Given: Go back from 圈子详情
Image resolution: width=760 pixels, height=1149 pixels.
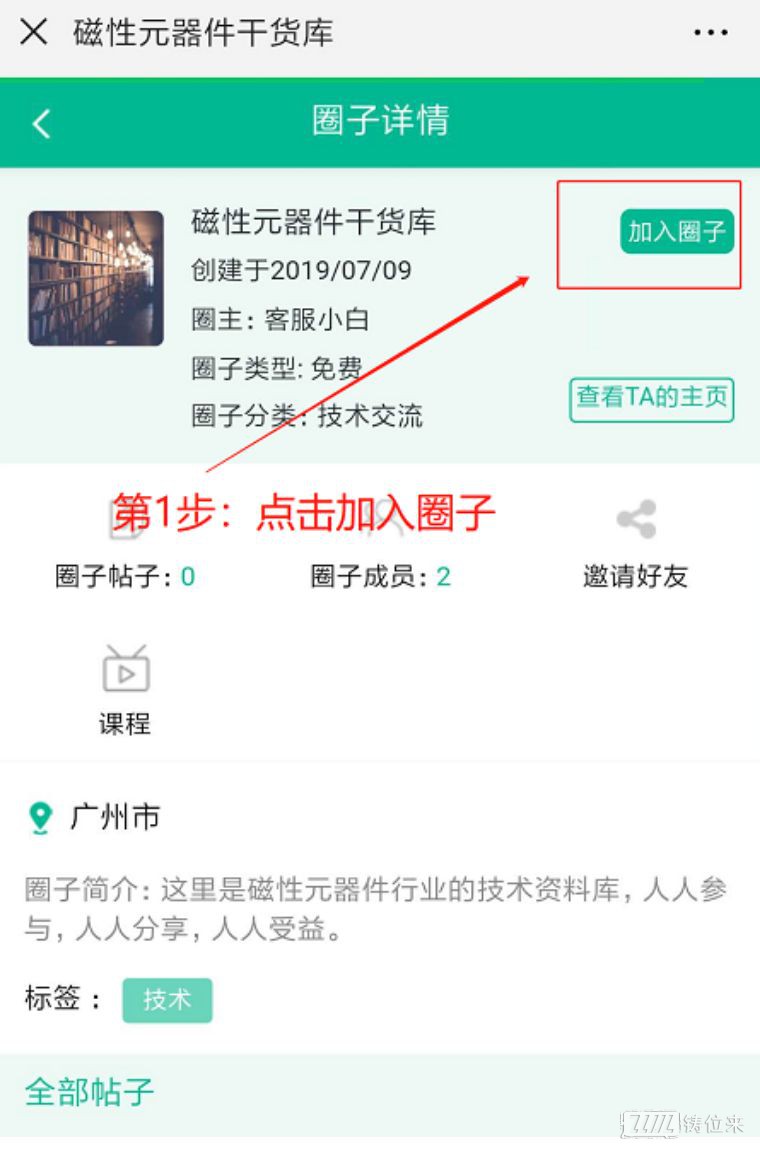Looking at the screenshot, I should [41, 124].
